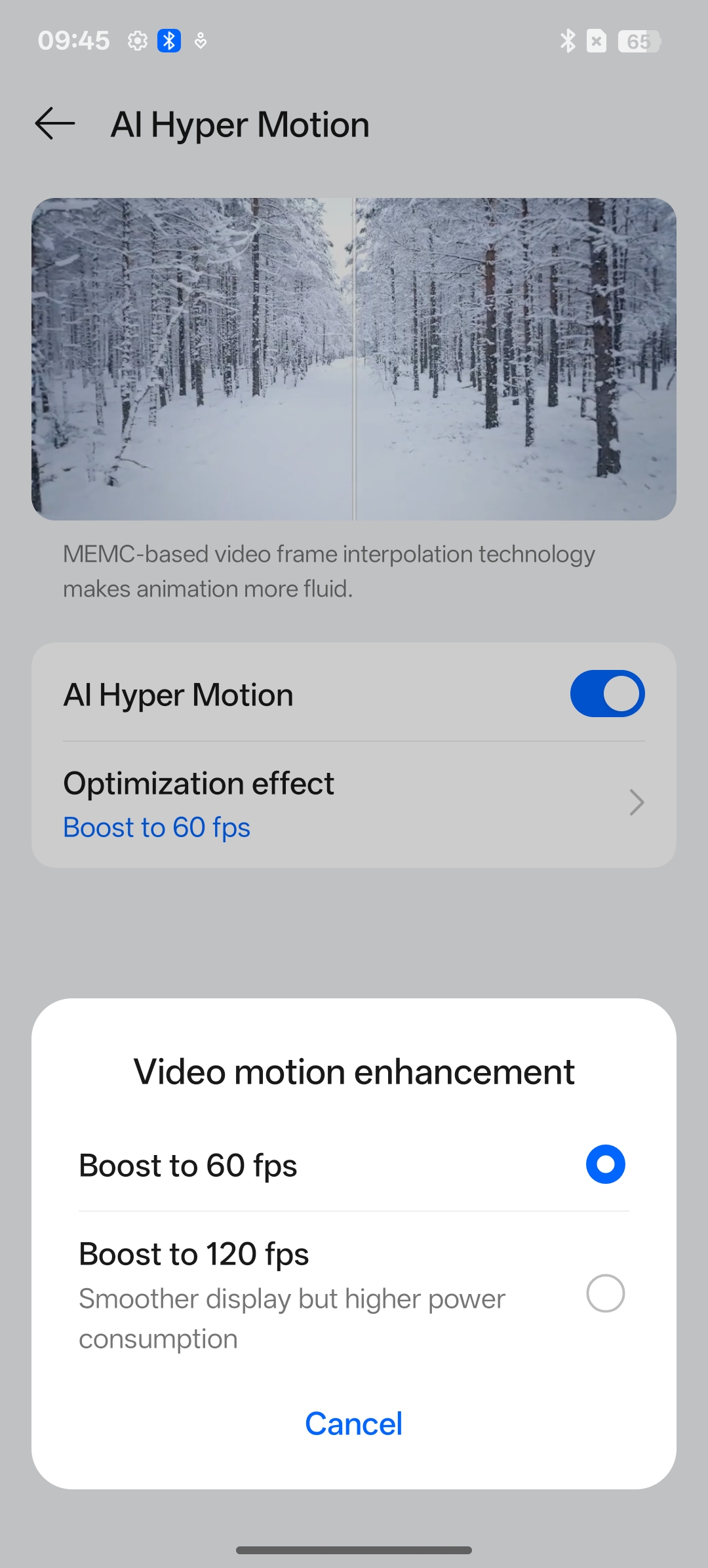Screen dimensions: 708x1568
Task: Go back from AI Hyper Motion
Action: coord(55,124)
